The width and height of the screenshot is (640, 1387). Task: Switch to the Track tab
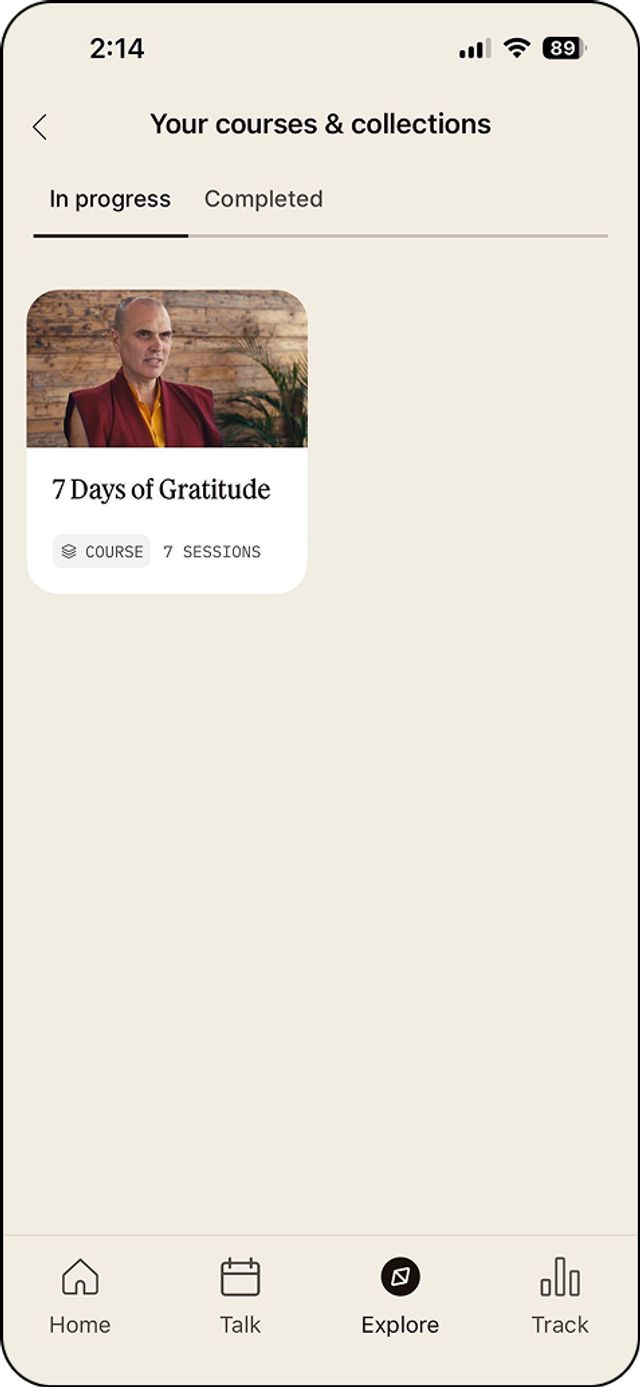pos(560,1296)
